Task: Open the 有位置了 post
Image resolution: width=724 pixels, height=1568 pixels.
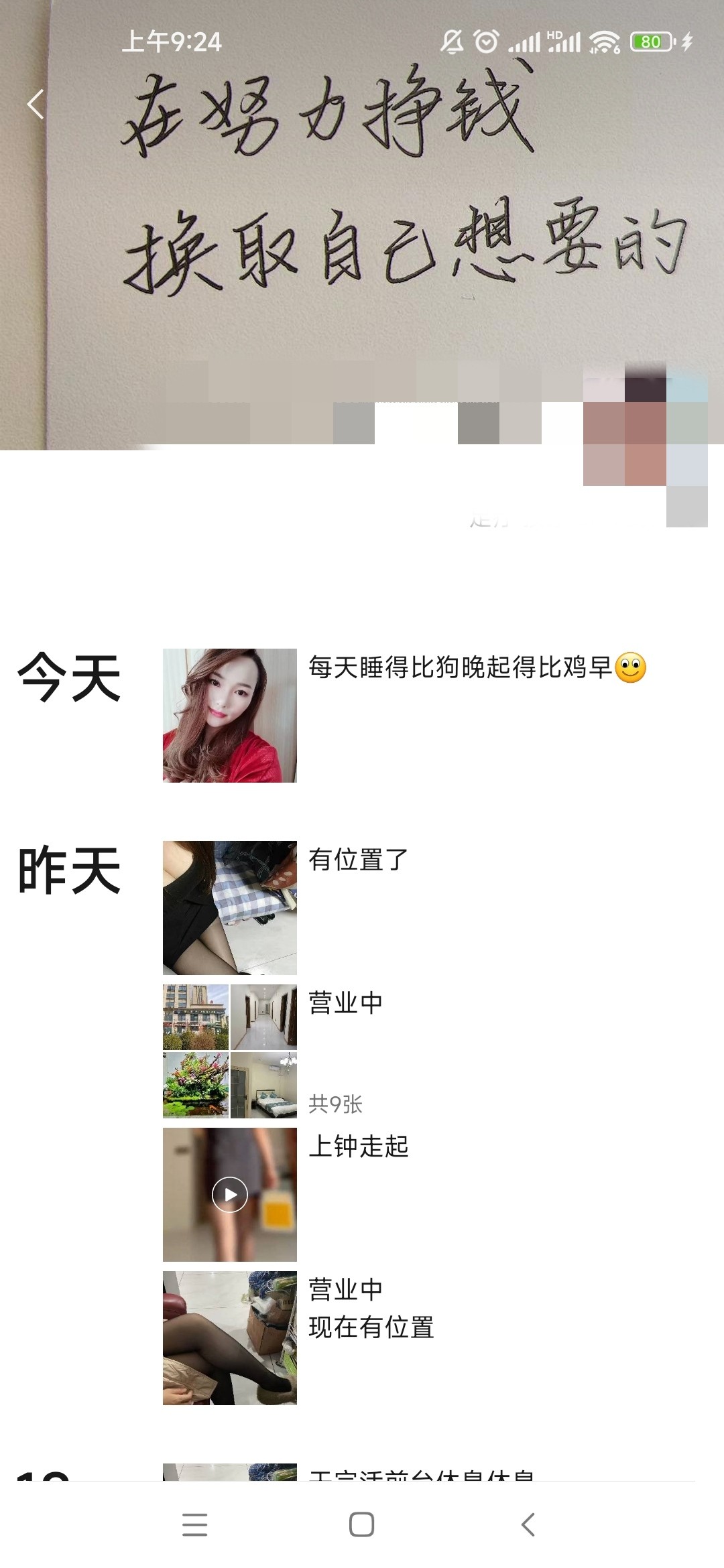Action: [229, 907]
